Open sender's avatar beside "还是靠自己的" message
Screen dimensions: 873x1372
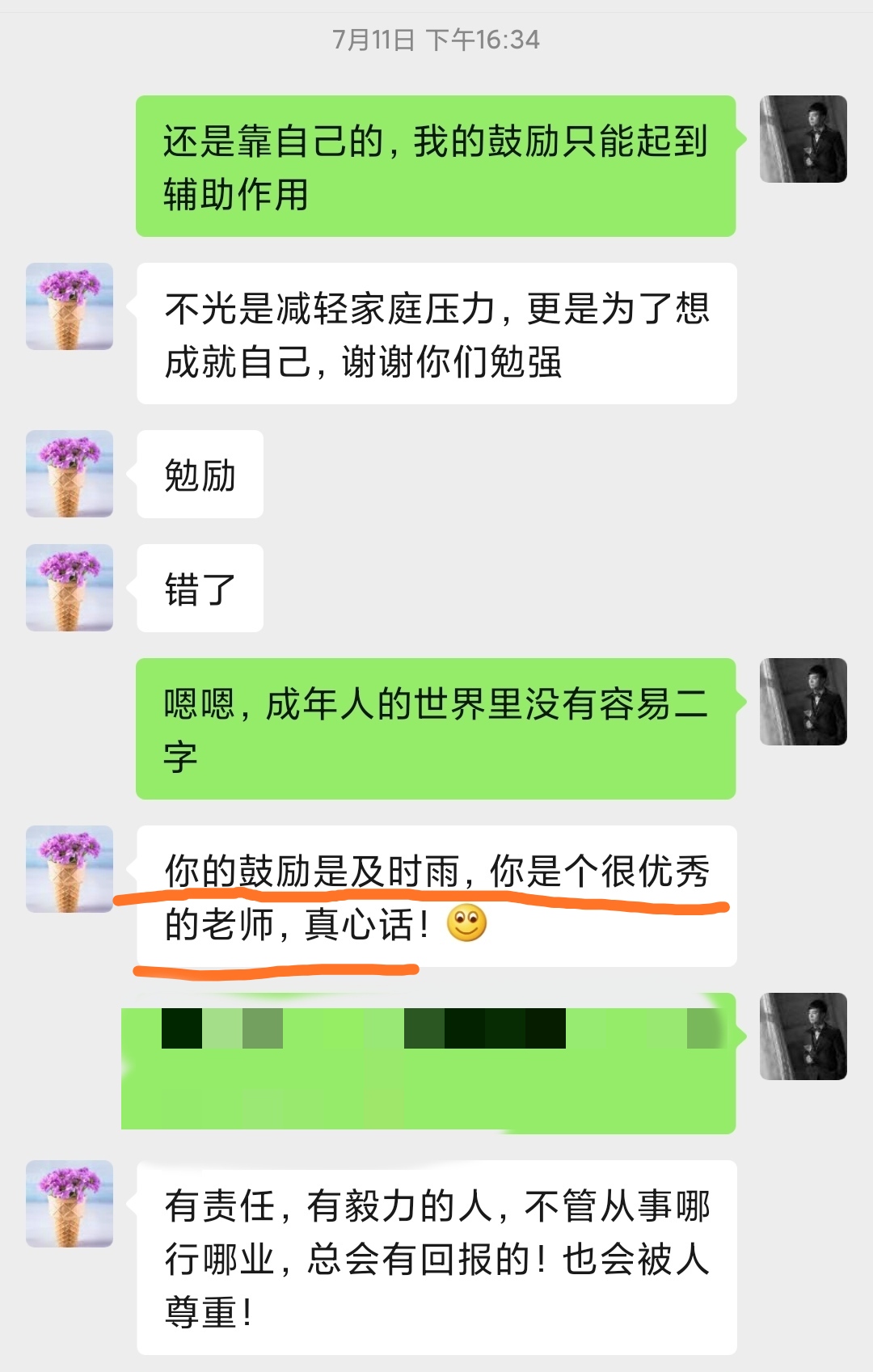(803, 139)
